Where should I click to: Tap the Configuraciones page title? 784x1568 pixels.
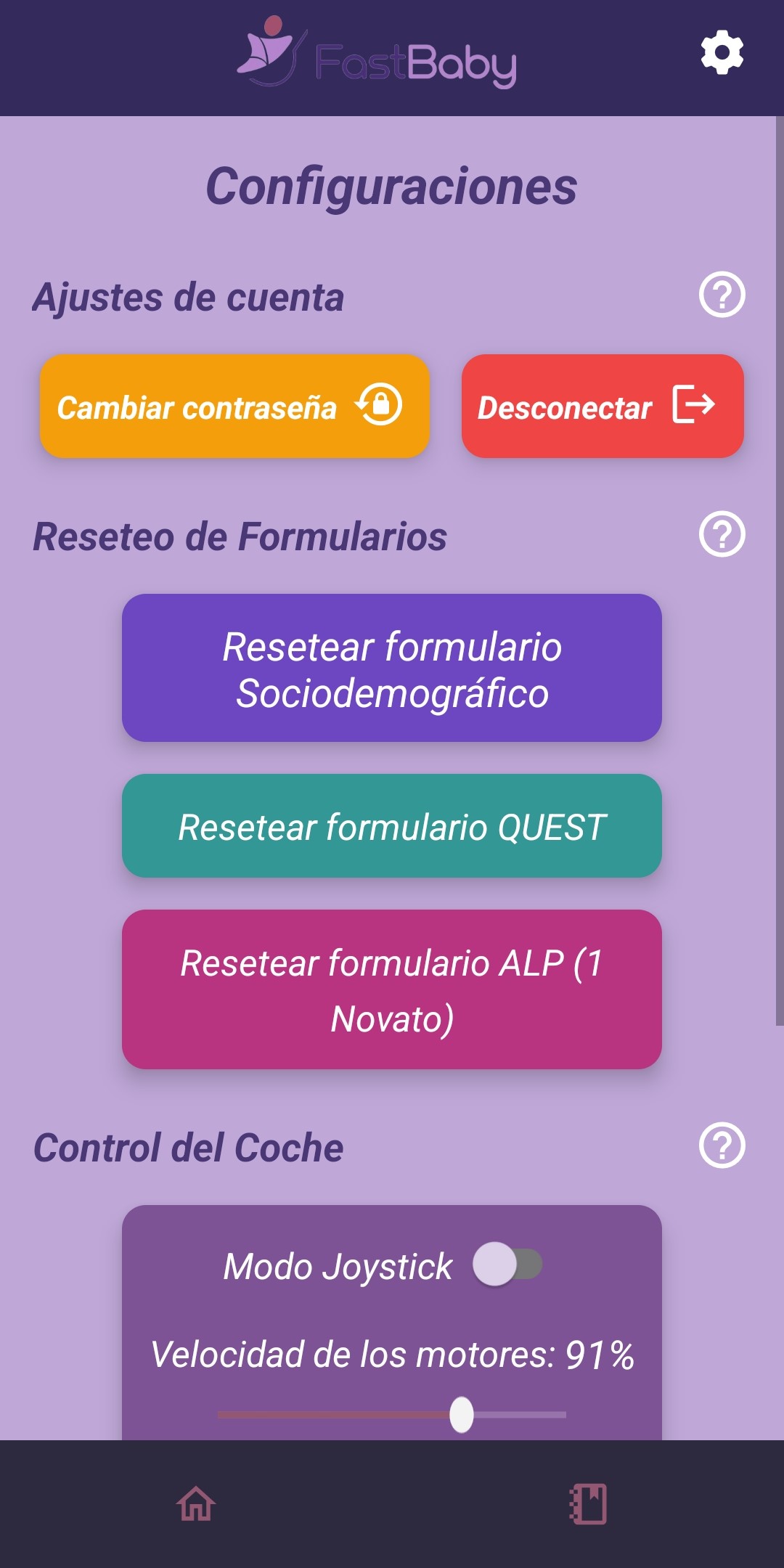392,185
